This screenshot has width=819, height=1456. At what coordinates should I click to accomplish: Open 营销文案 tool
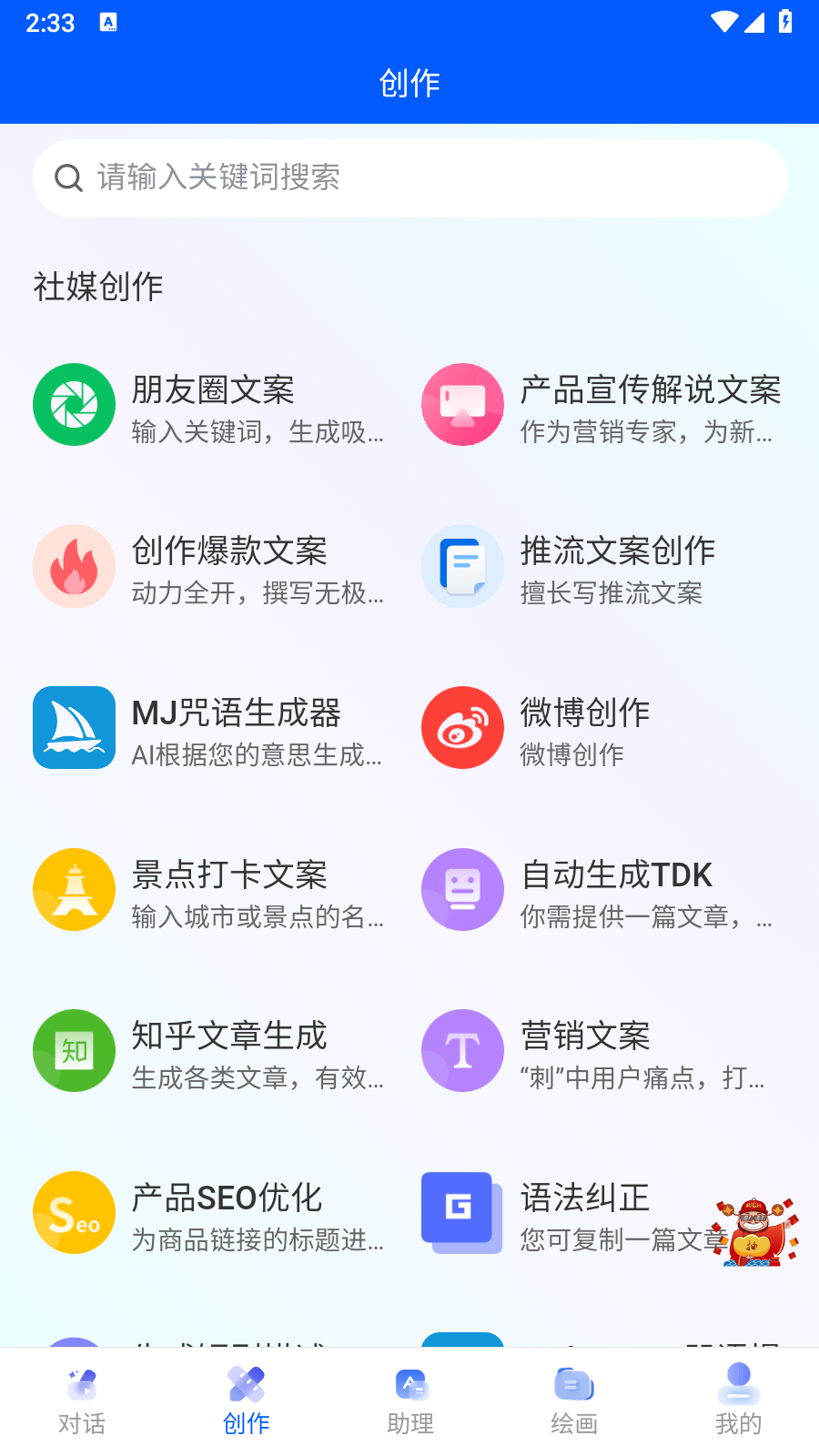click(601, 1052)
